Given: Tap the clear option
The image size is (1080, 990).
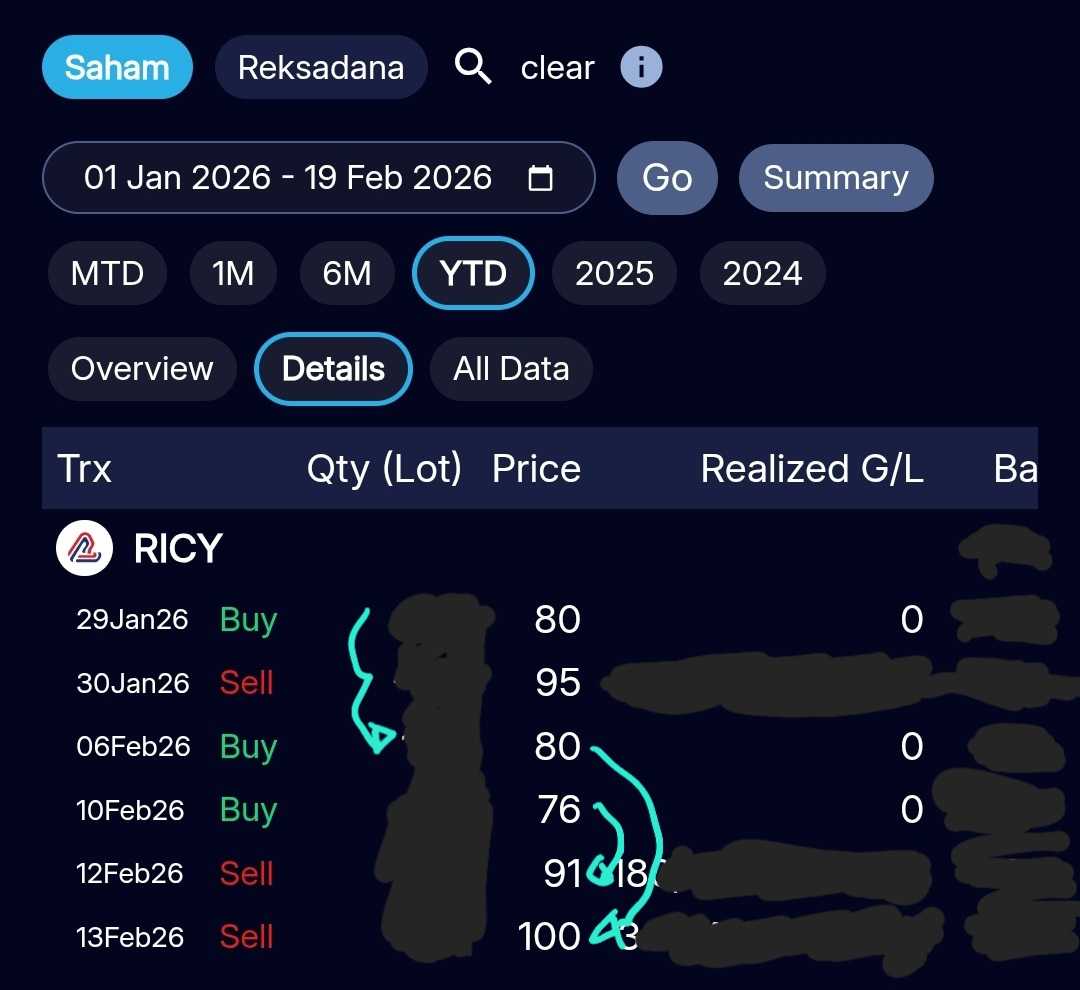Looking at the screenshot, I should coord(557,68).
